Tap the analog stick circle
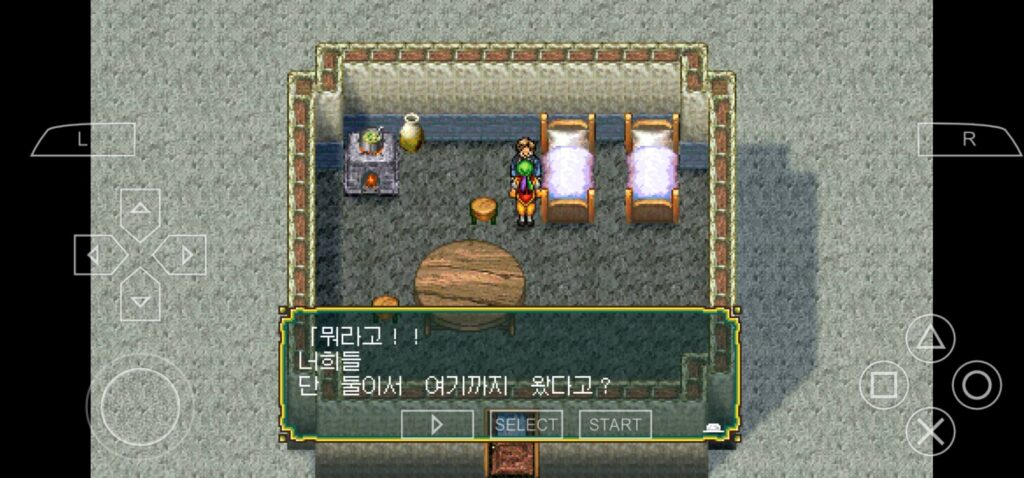1024x478 pixels. point(140,406)
